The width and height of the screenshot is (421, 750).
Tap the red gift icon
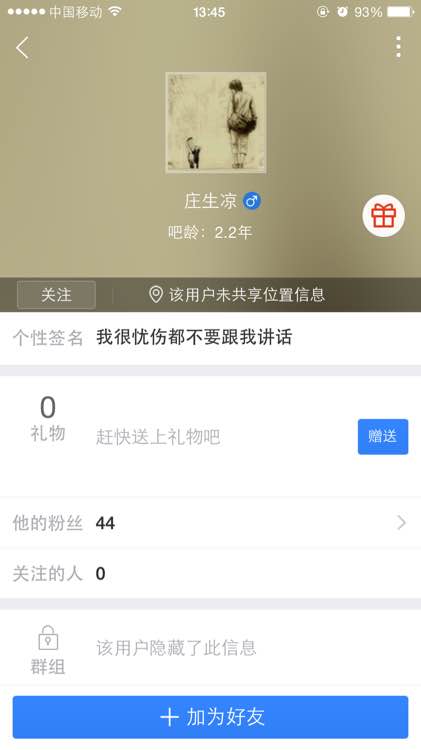(384, 216)
